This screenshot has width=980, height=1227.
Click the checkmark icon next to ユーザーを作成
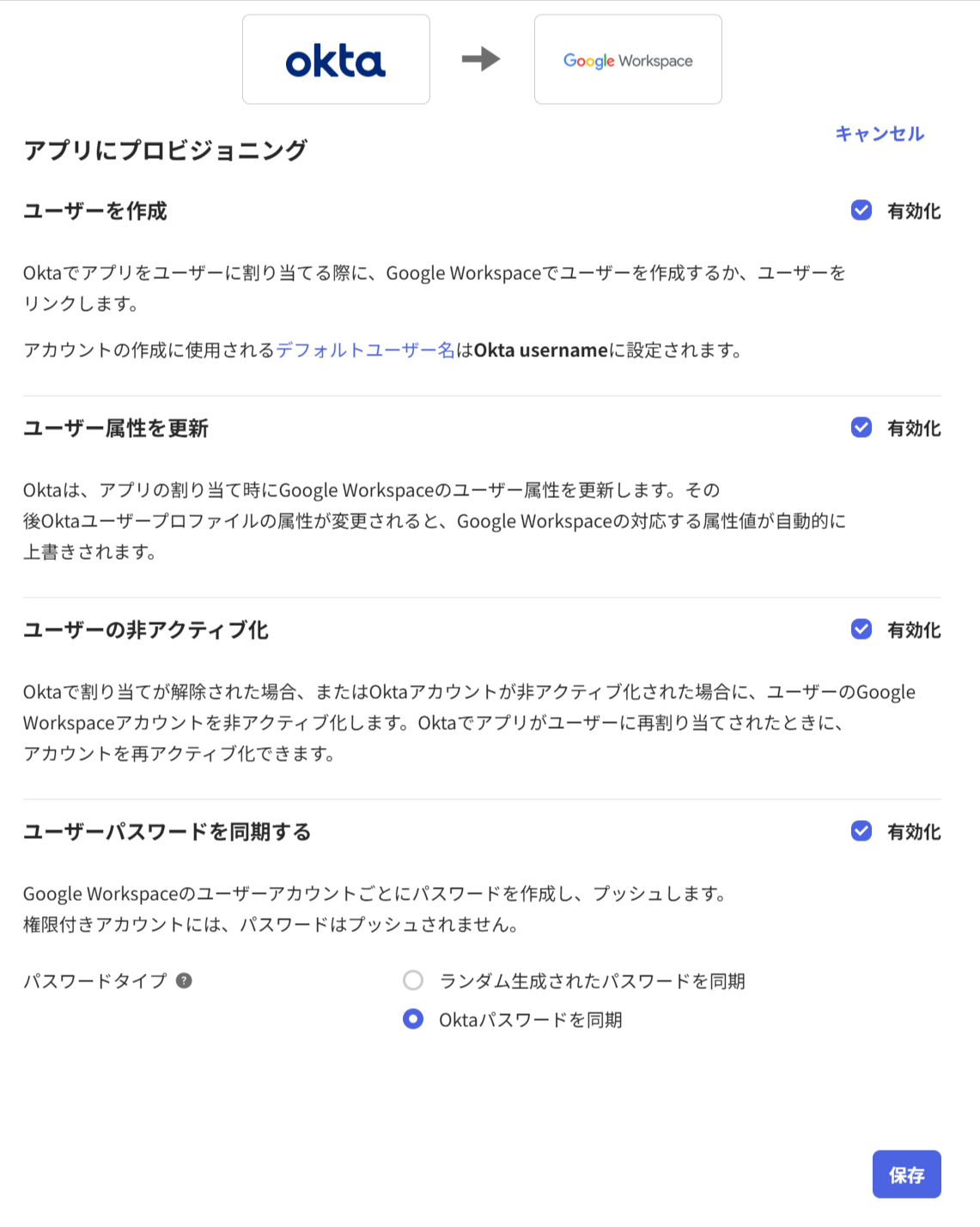[x=861, y=210]
